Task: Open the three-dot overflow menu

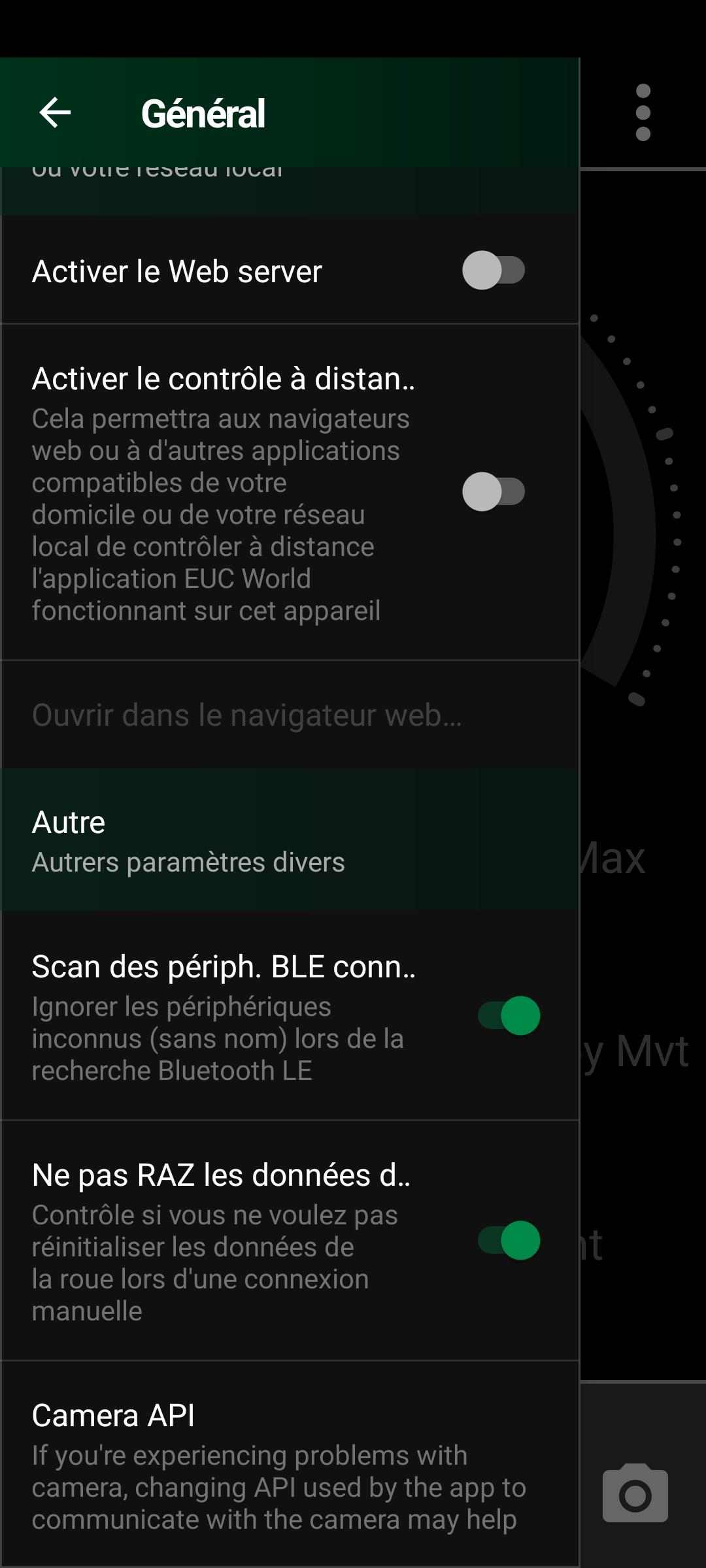Action: click(x=643, y=112)
